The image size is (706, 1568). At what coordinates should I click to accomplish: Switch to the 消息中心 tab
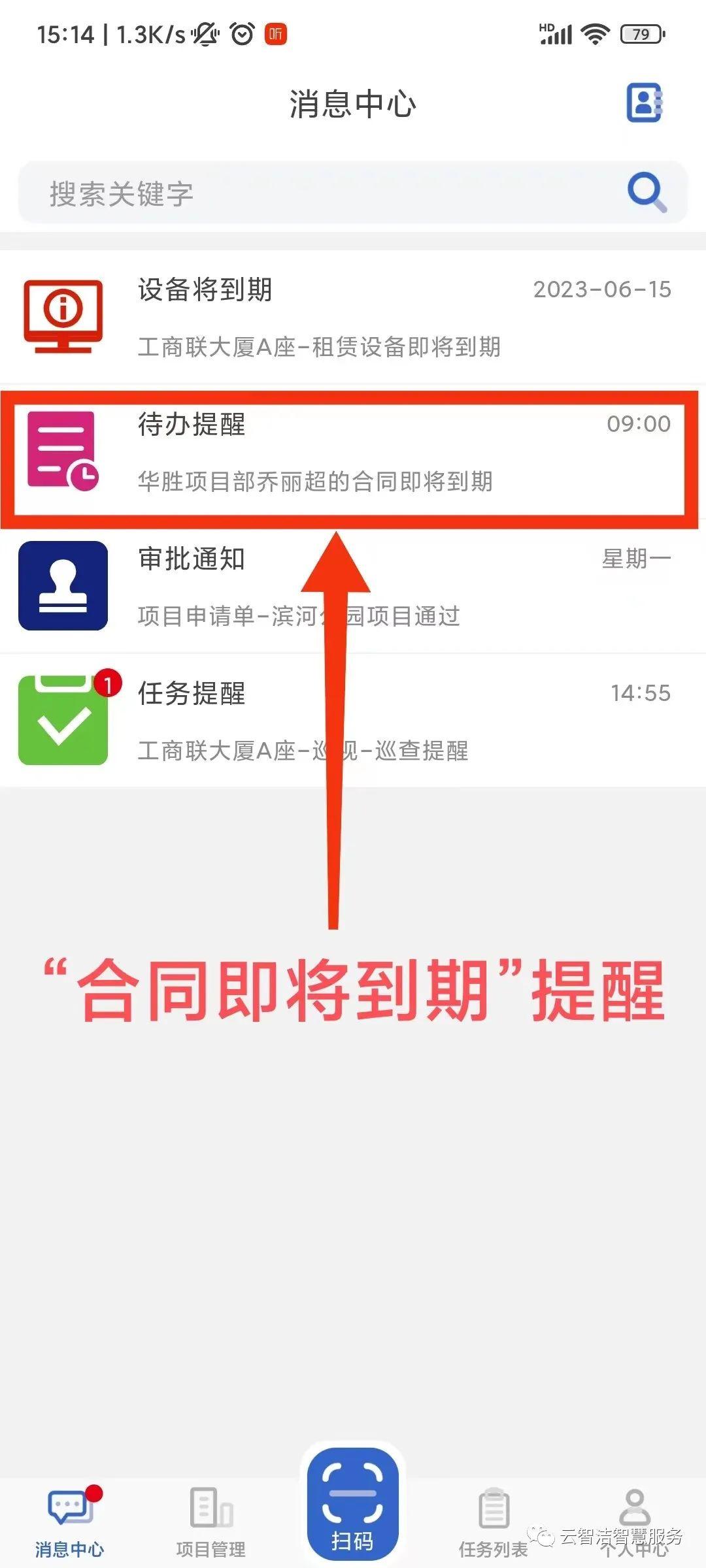pos(70,1518)
